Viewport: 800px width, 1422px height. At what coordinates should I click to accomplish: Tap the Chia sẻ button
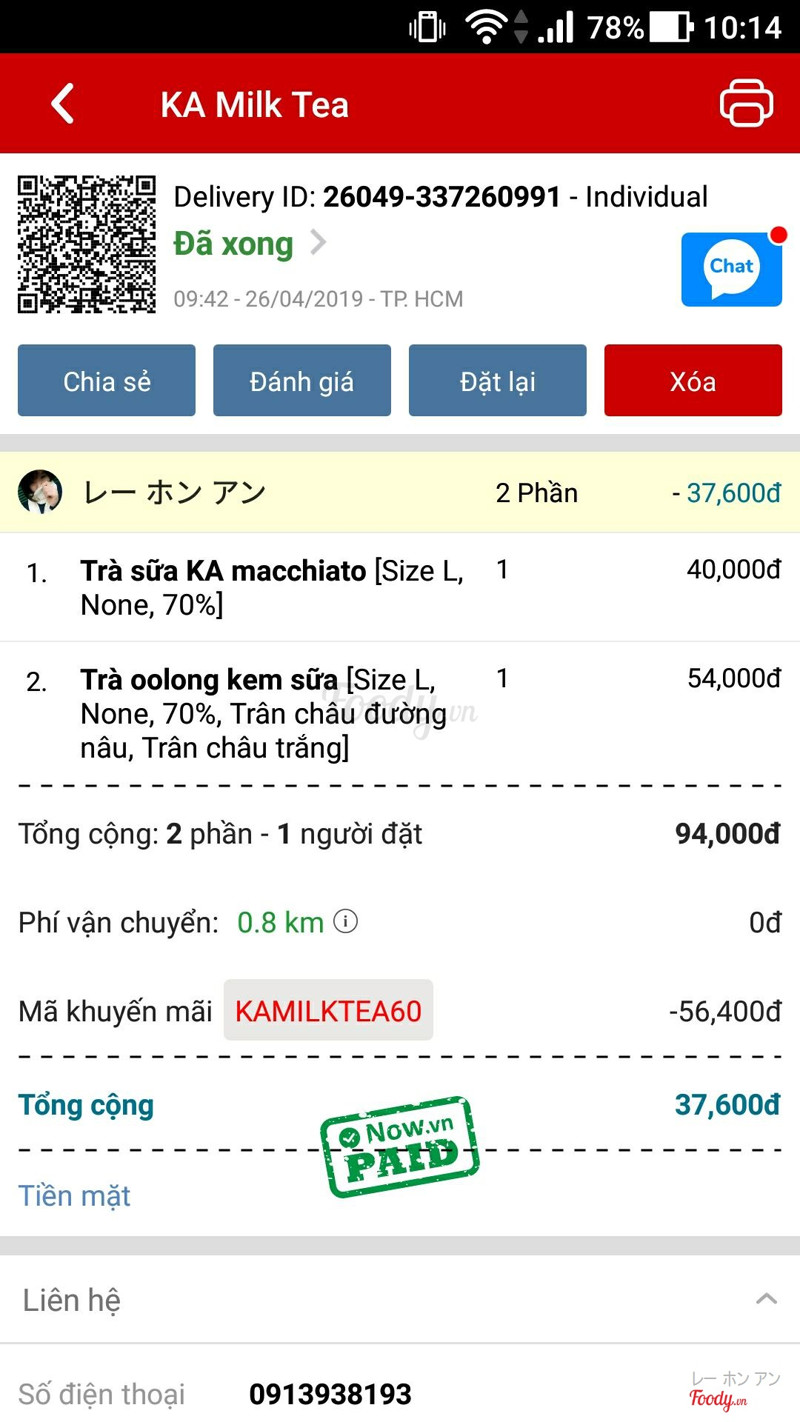pyautogui.click(x=107, y=381)
